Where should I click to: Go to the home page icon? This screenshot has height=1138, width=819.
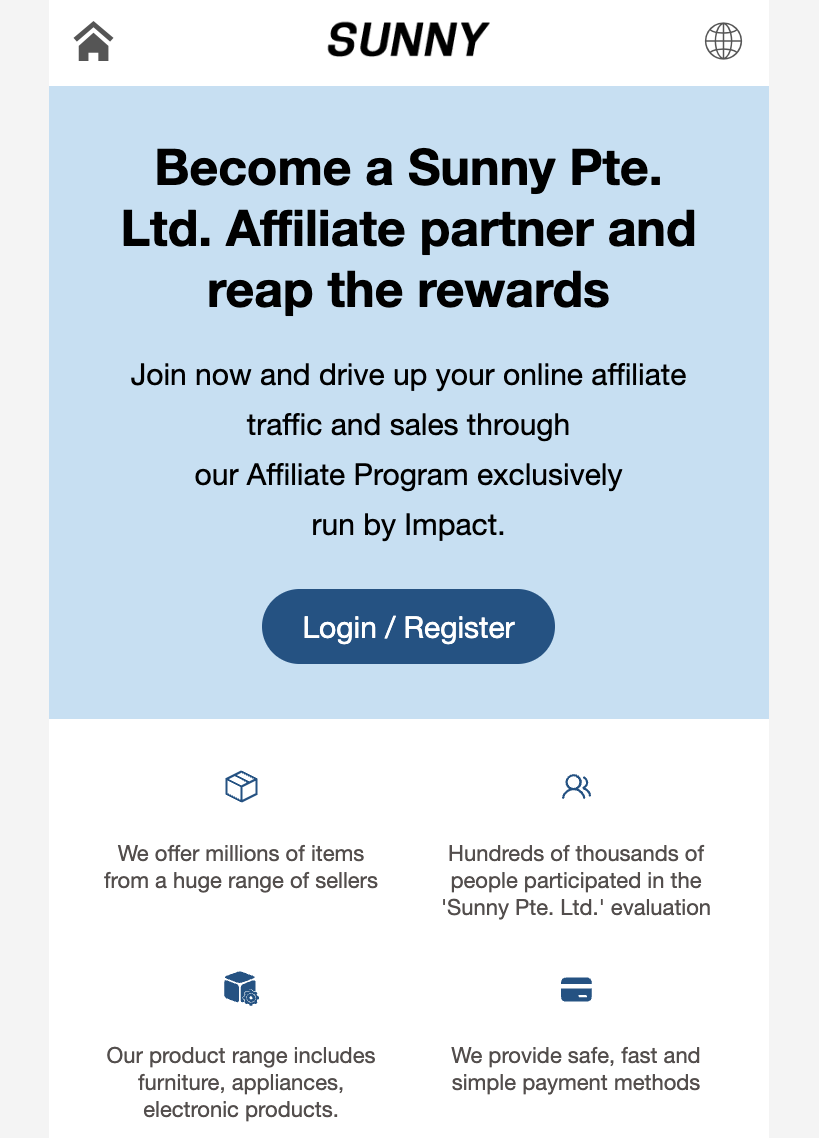93,42
